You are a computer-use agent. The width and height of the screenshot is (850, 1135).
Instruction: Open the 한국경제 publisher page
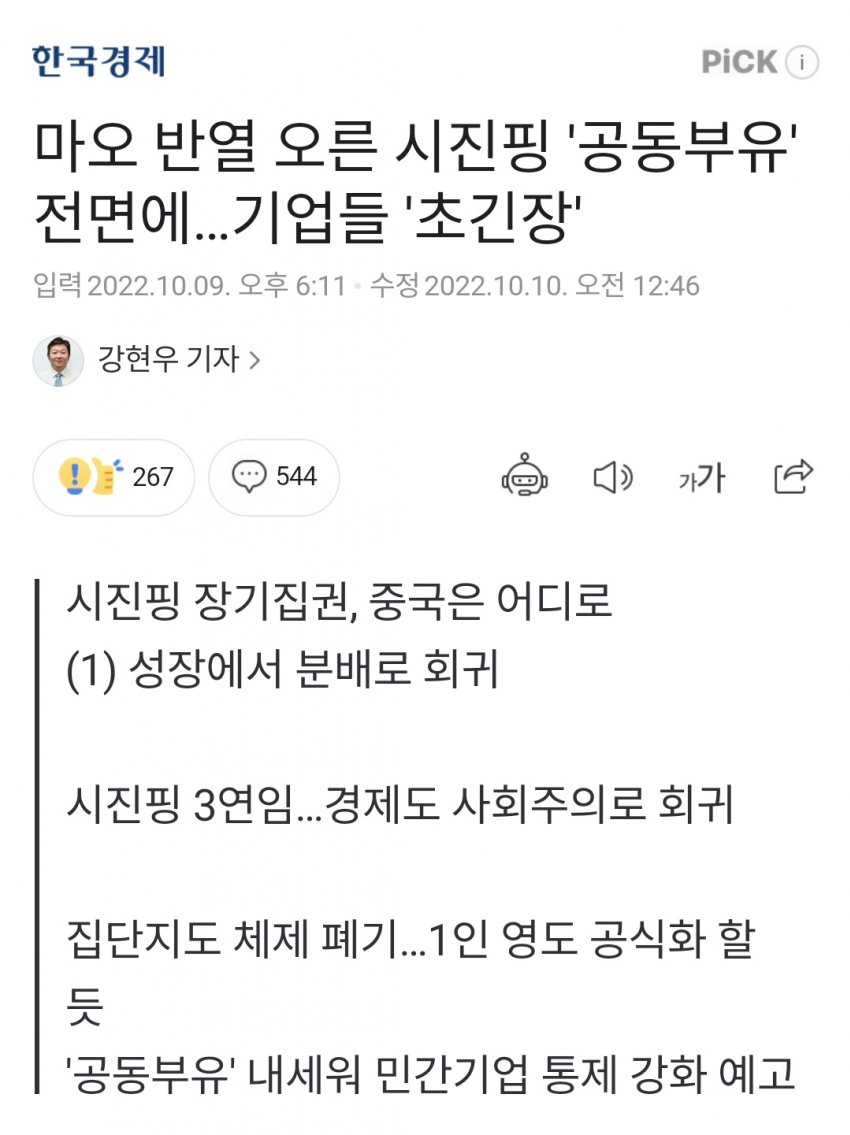pos(97,62)
